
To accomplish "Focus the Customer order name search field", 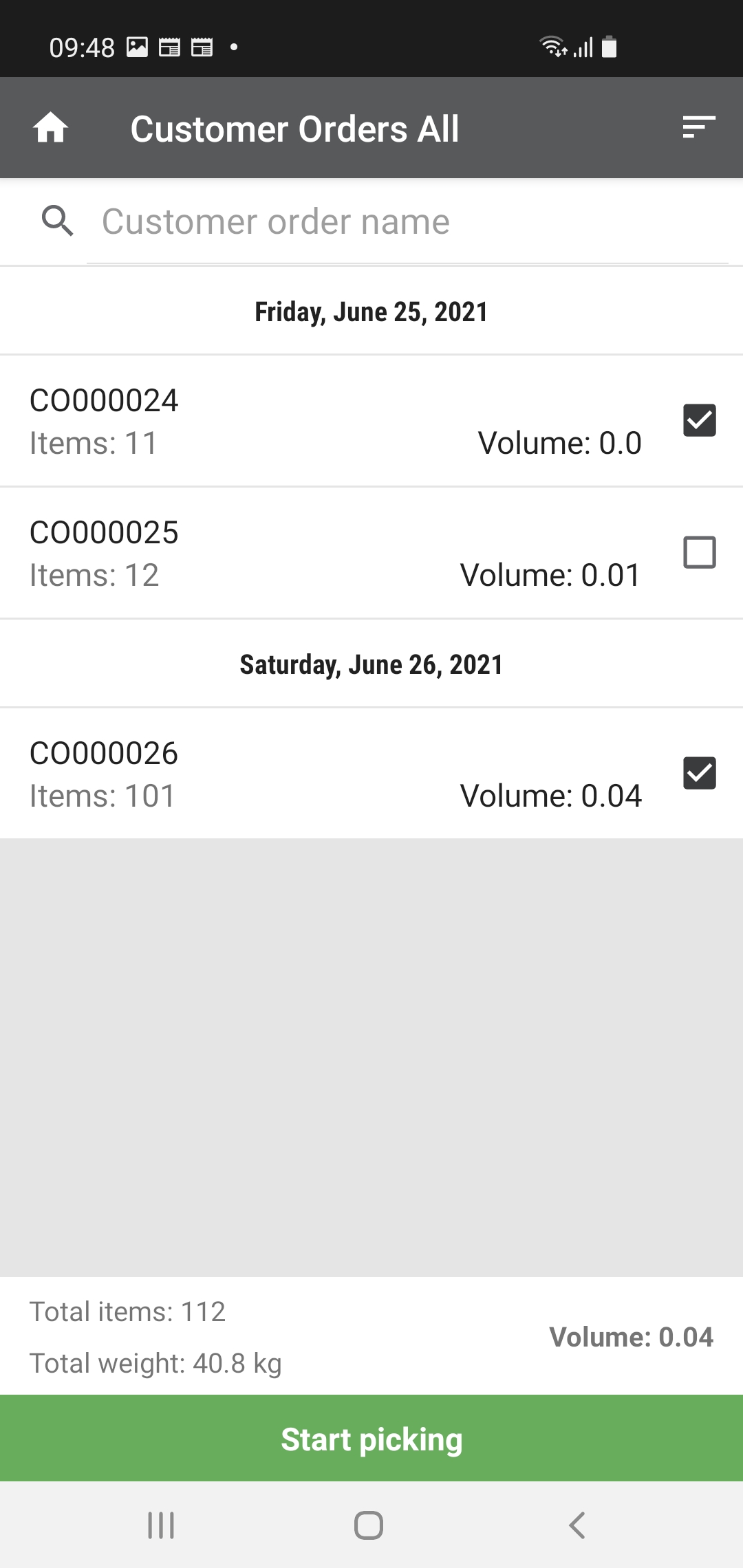I will [406, 222].
